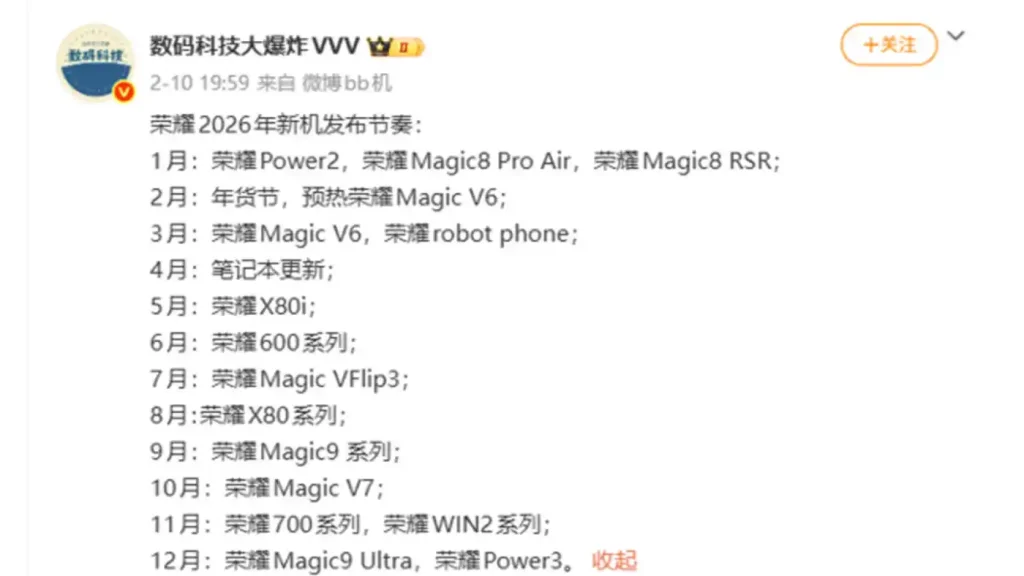Follow 数码科技大爆炸 with the 关注 button
1024x576 pixels.
pos(888,45)
